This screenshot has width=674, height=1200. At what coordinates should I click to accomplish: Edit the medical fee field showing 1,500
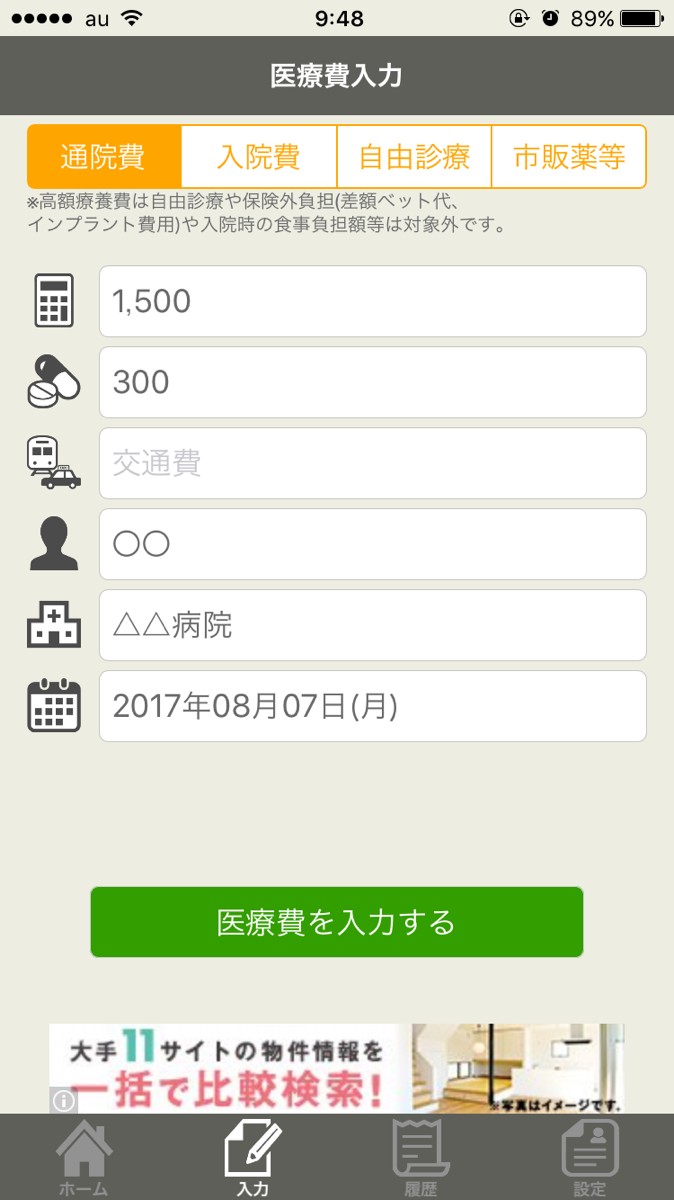pyautogui.click(x=372, y=301)
